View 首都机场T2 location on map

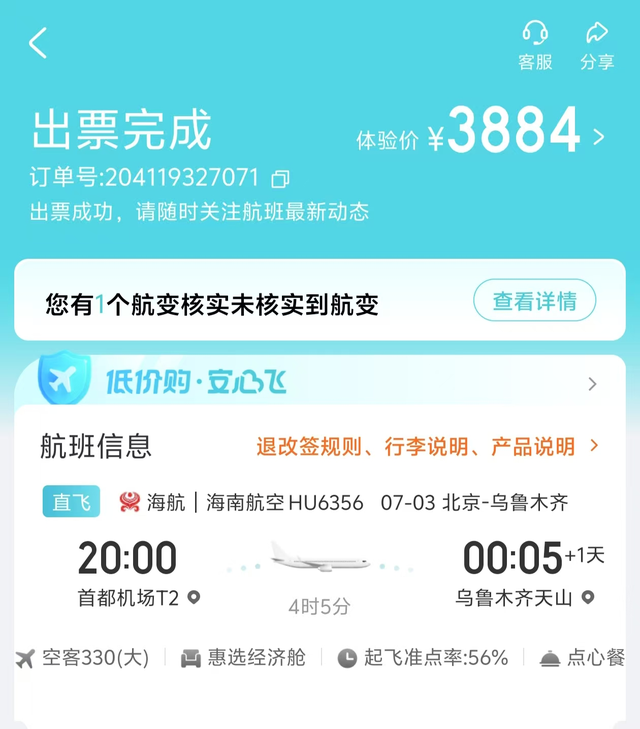click(x=194, y=597)
